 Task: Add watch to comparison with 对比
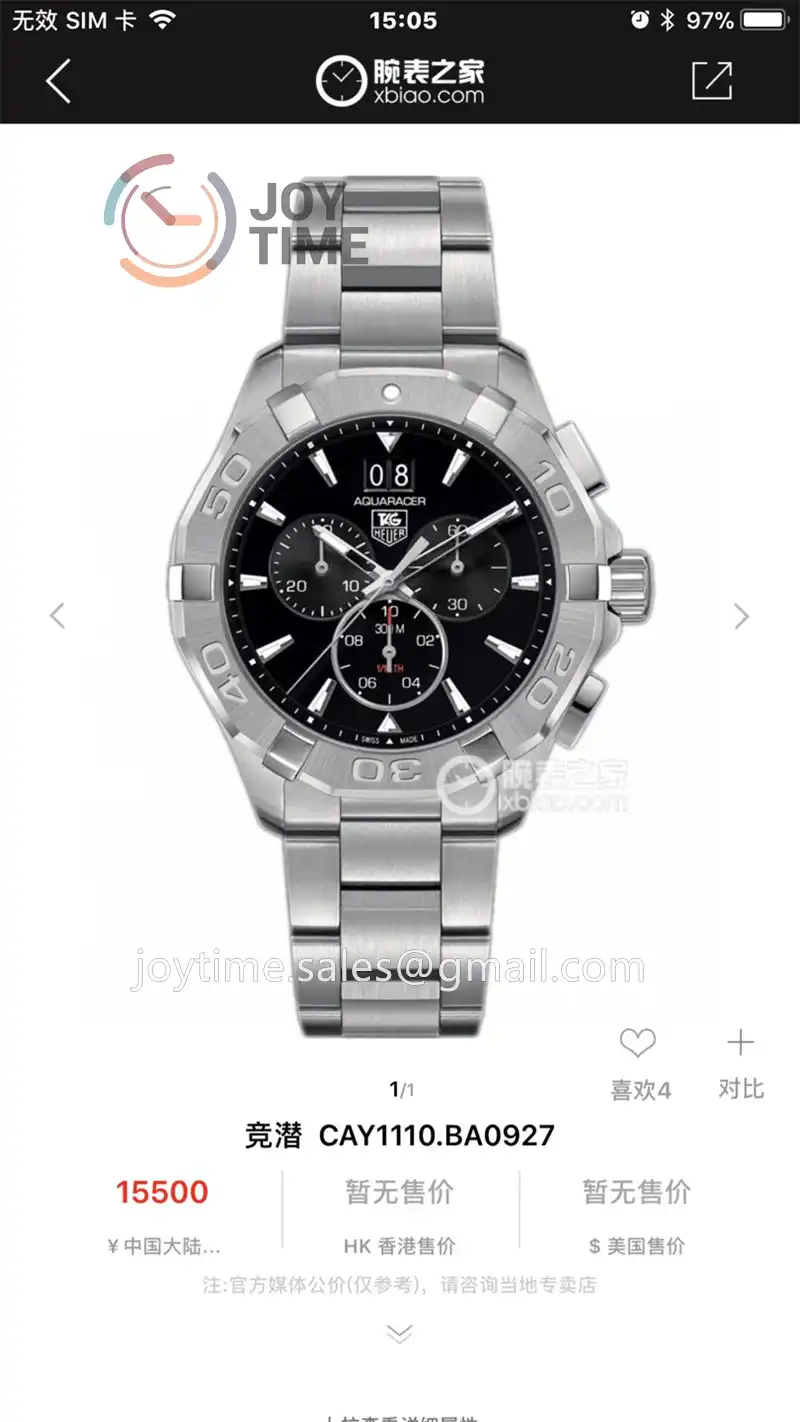[740, 1046]
